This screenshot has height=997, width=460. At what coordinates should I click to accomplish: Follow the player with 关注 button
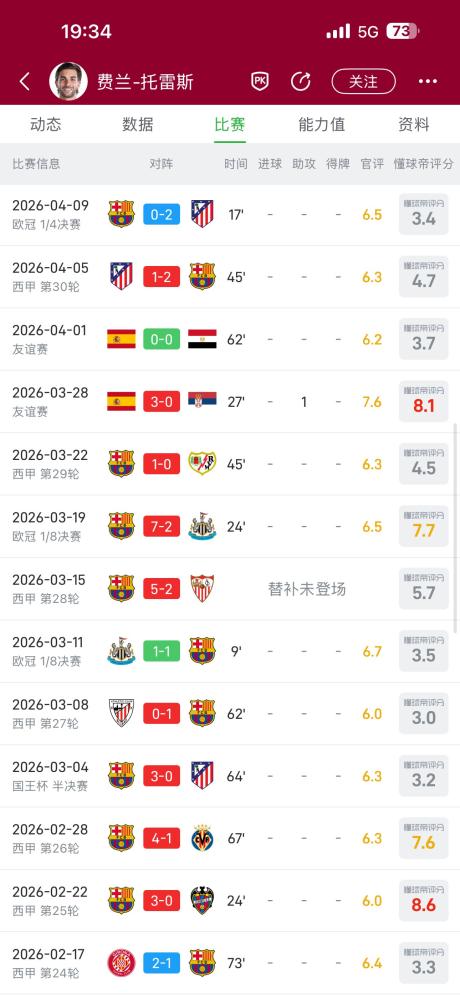click(x=363, y=81)
